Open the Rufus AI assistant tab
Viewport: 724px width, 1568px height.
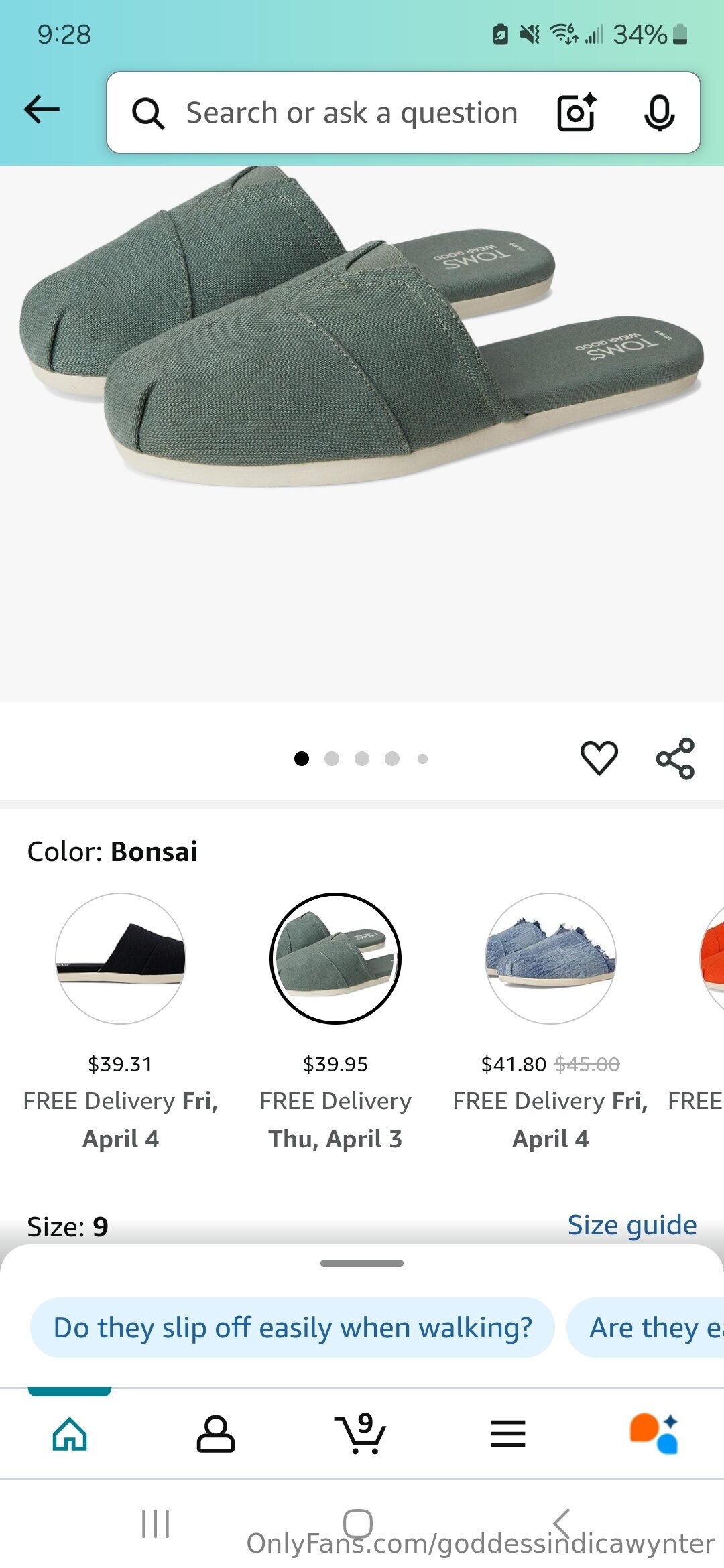click(654, 1433)
